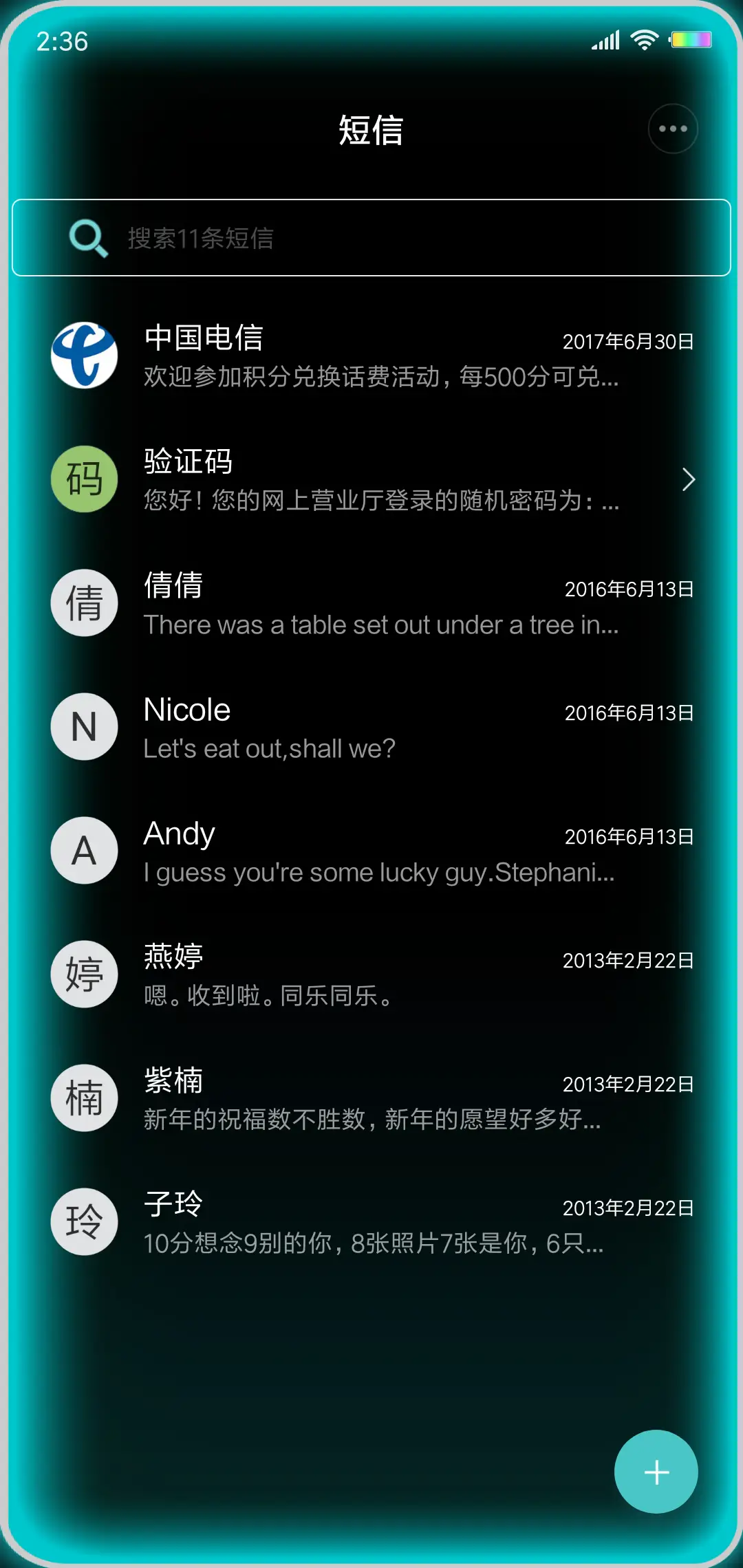
Task: Expand the 验证码 conversation via its chevron
Action: (688, 479)
